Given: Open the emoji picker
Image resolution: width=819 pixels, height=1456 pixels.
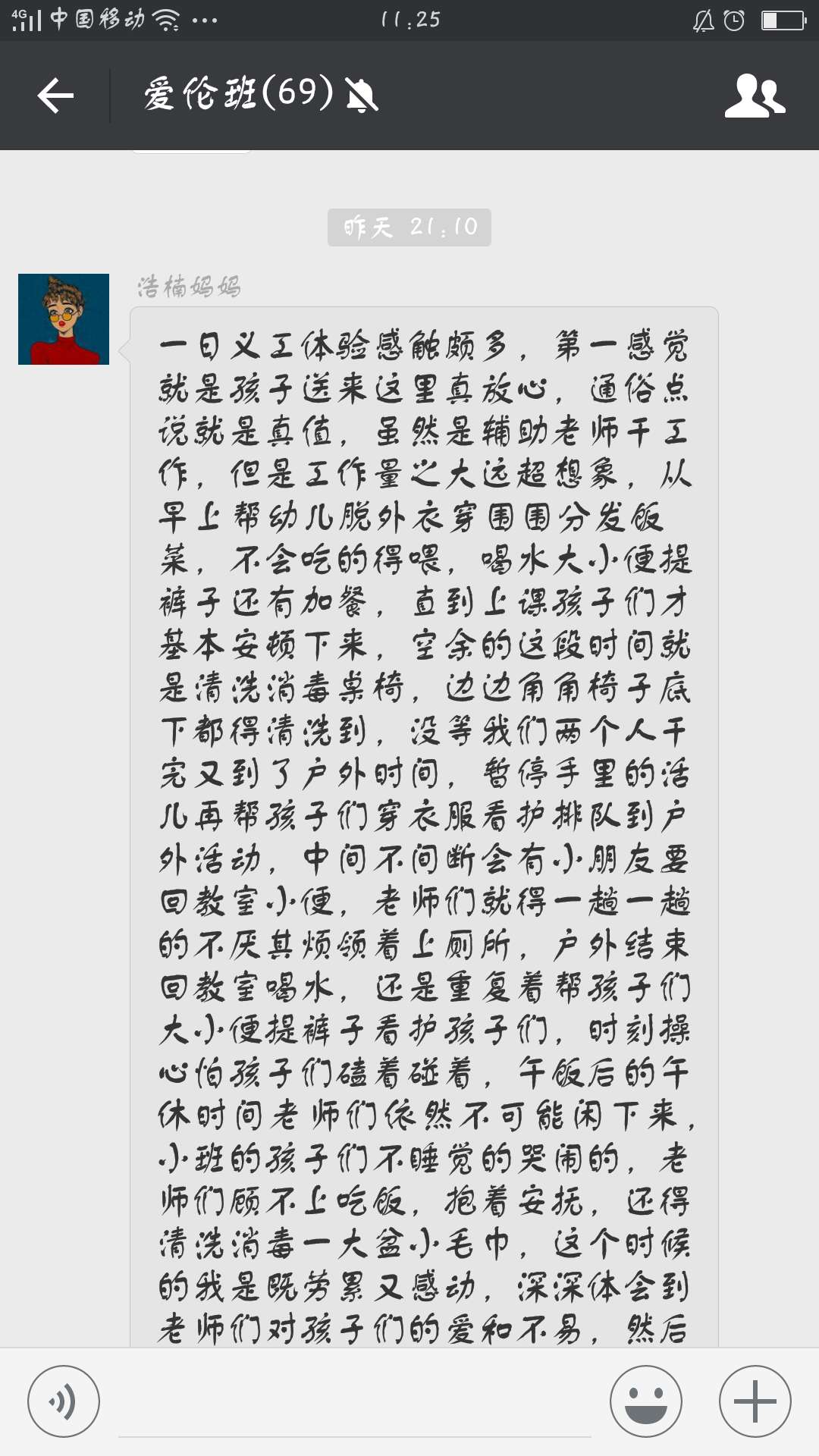Looking at the screenshot, I should coord(646,1401).
